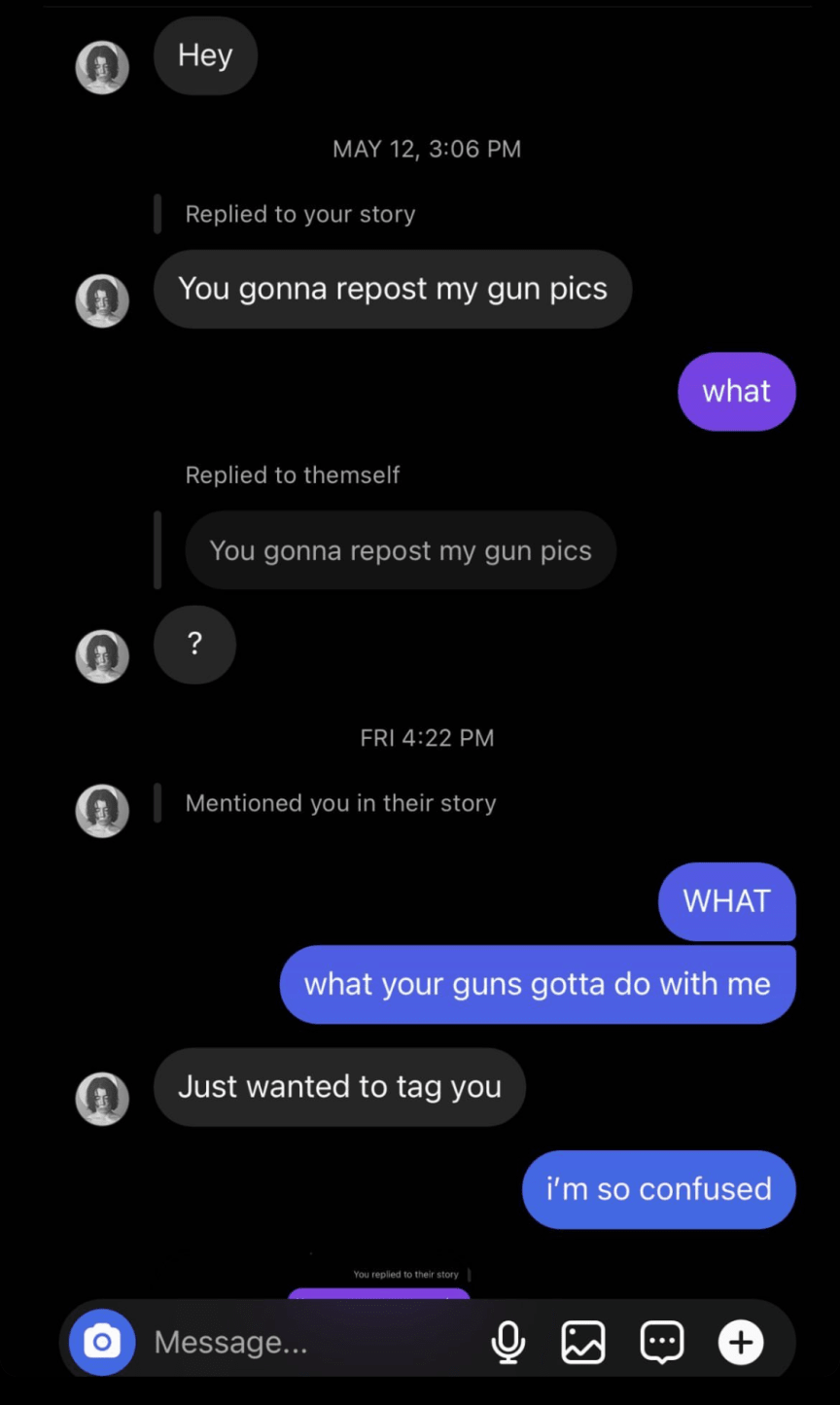Open the photo gallery picker

(x=583, y=1342)
